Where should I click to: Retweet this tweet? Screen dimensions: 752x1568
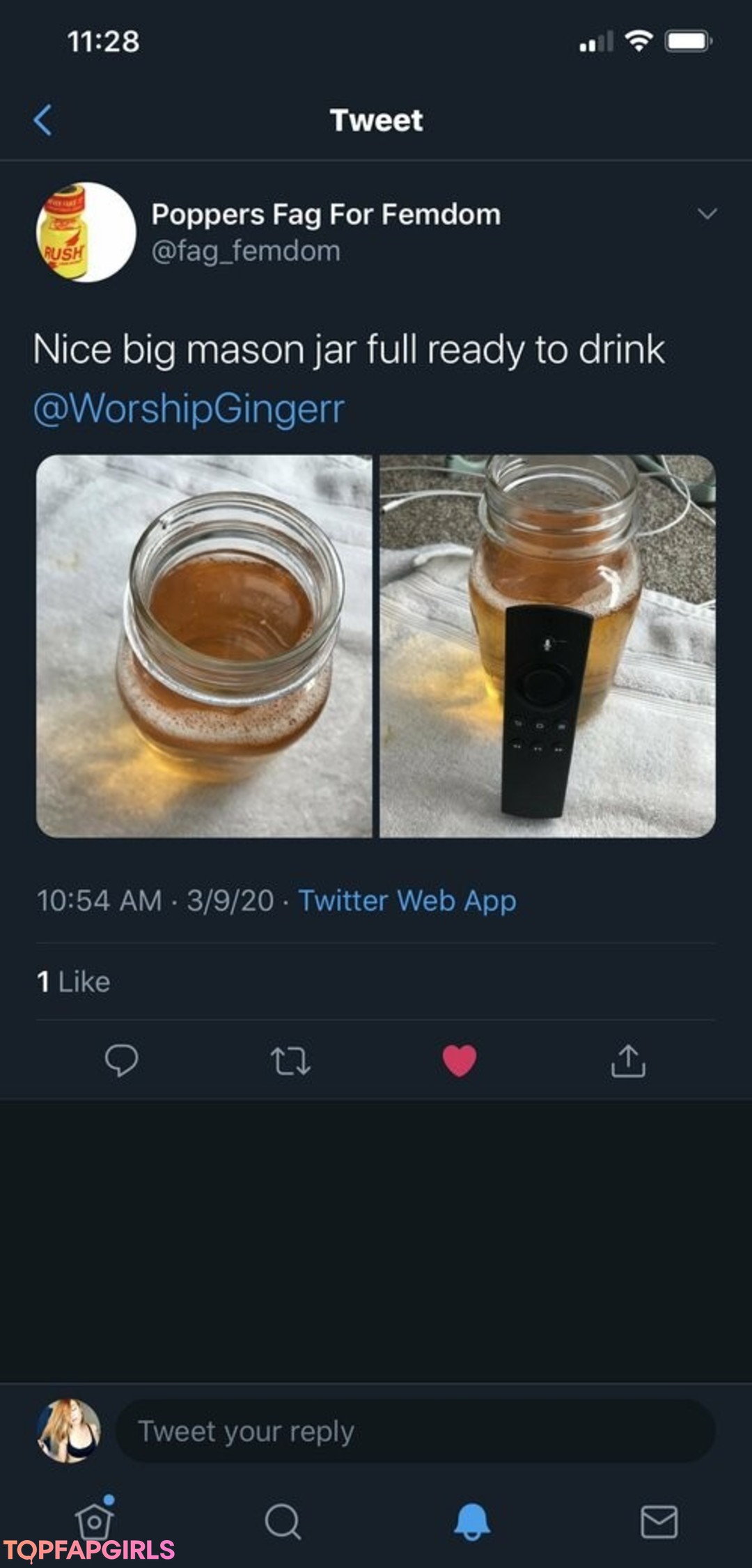pyautogui.click(x=290, y=1061)
